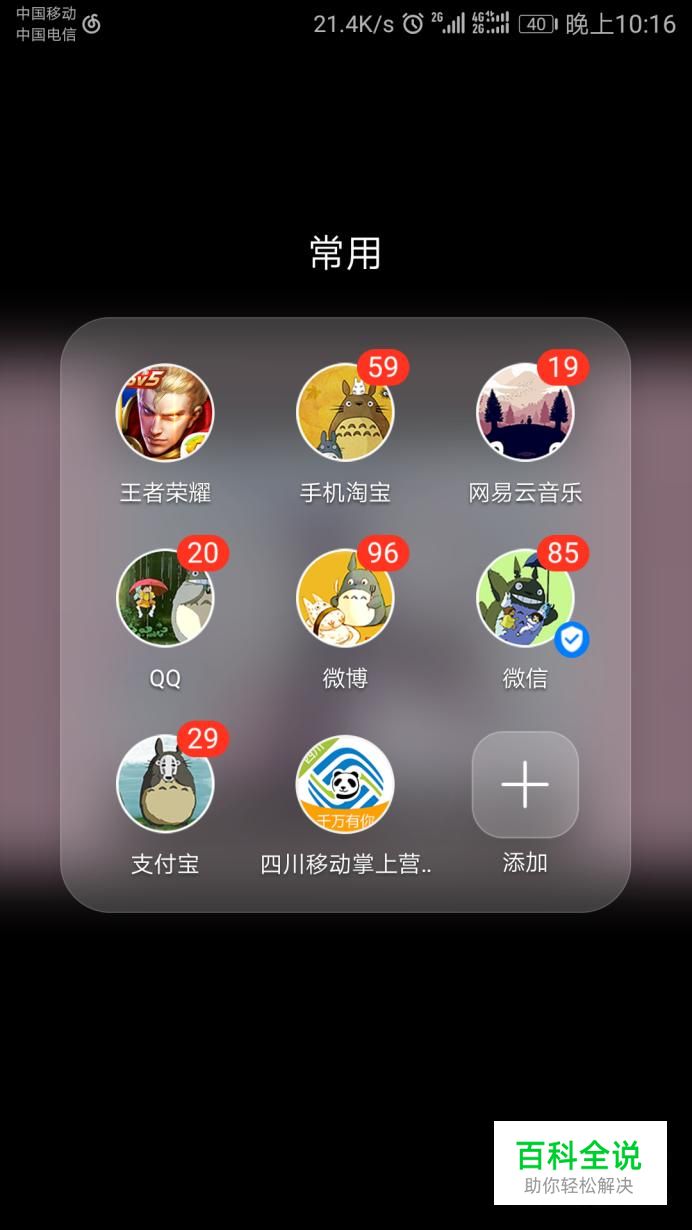Rename the 常用 folder title
The image size is (692, 1230).
click(345, 254)
